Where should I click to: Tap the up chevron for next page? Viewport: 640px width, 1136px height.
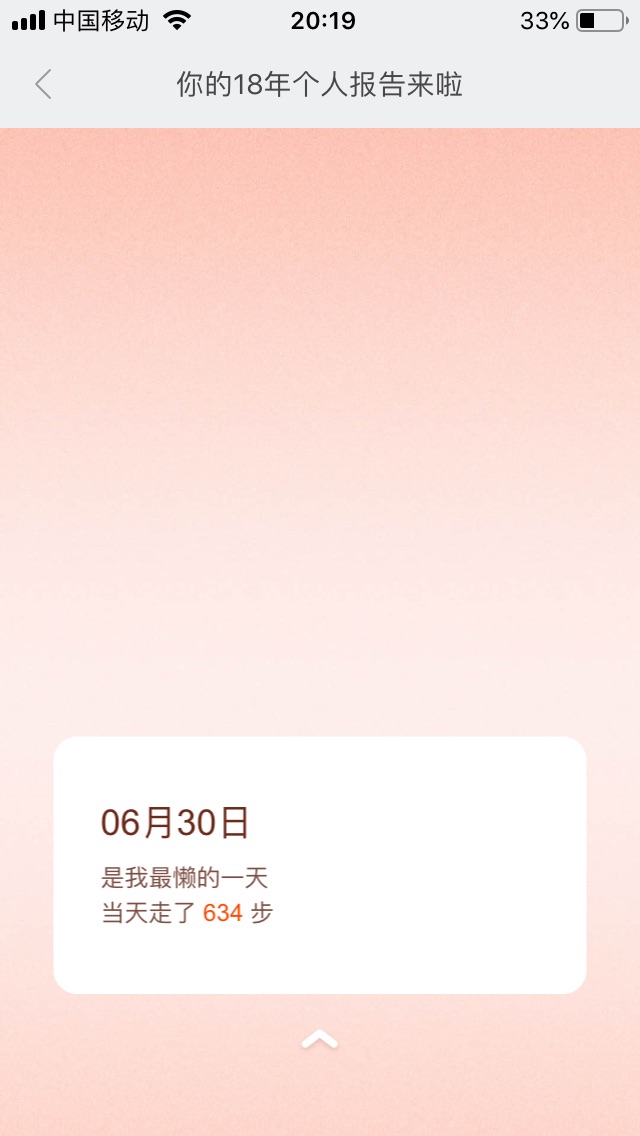pos(320,1040)
